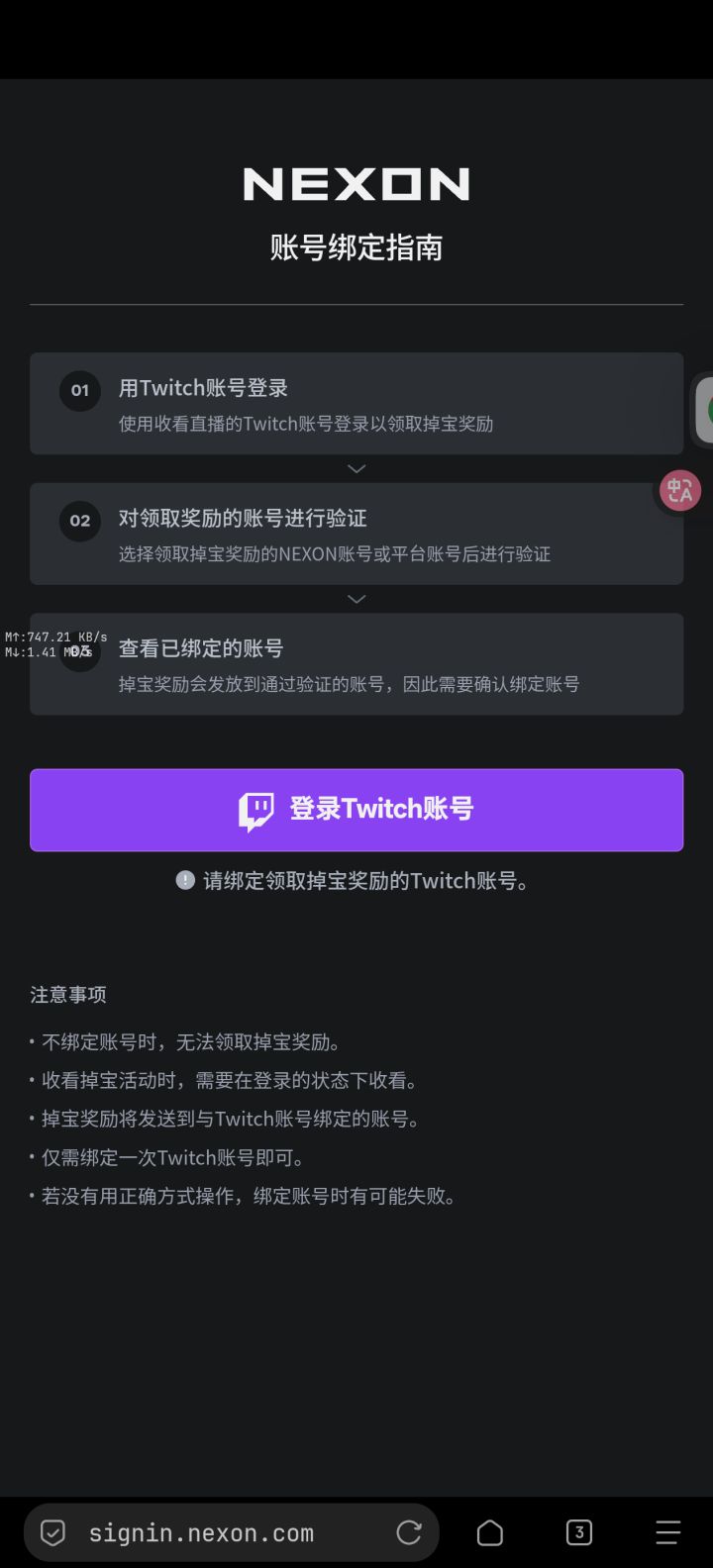Tap the 02 step number badge
This screenshot has width=713, height=1568.
coord(79,522)
